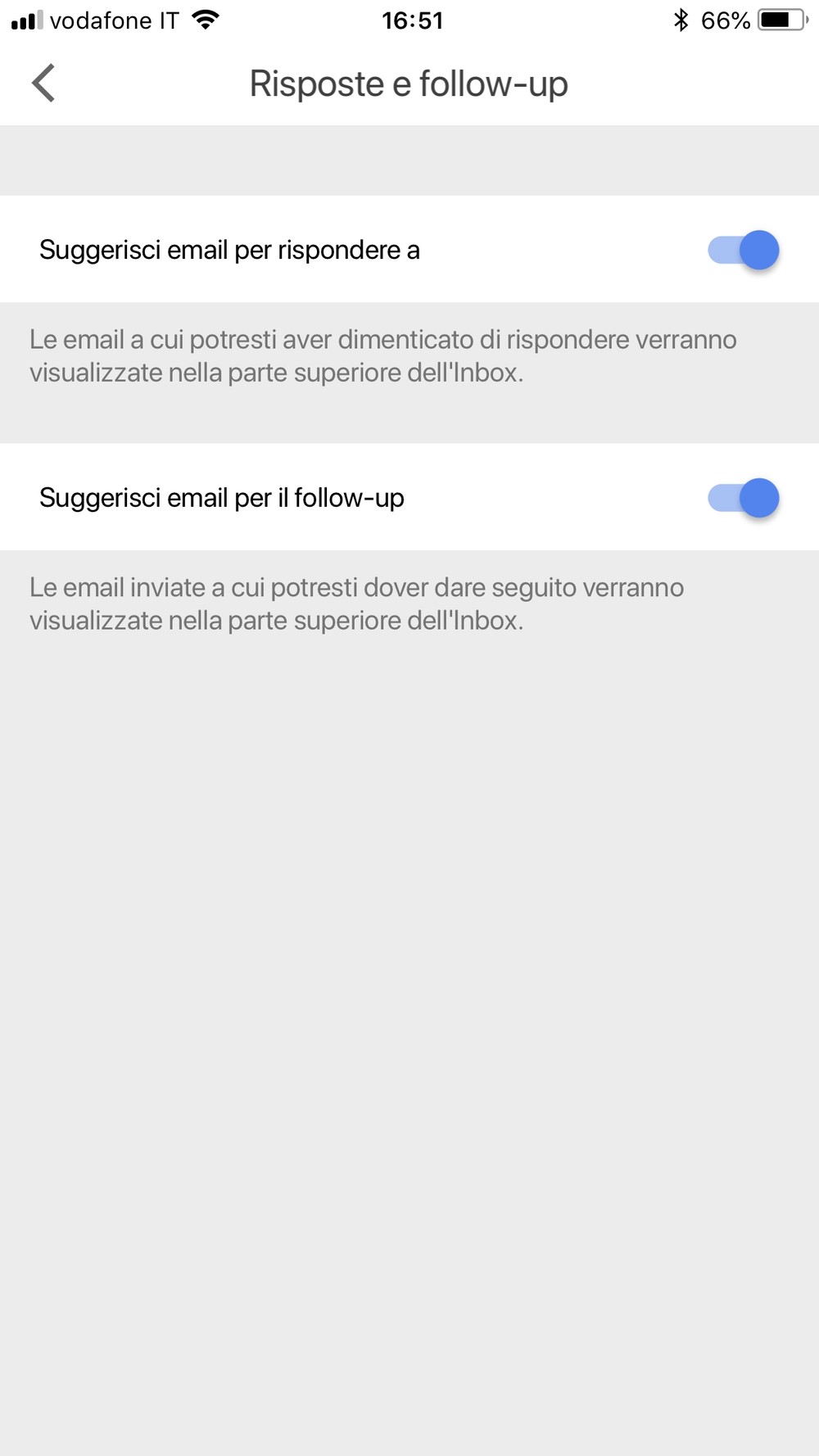The height and width of the screenshot is (1456, 819).
Task: Turn off Suggerisci email per il follow-up
Action: (x=743, y=498)
